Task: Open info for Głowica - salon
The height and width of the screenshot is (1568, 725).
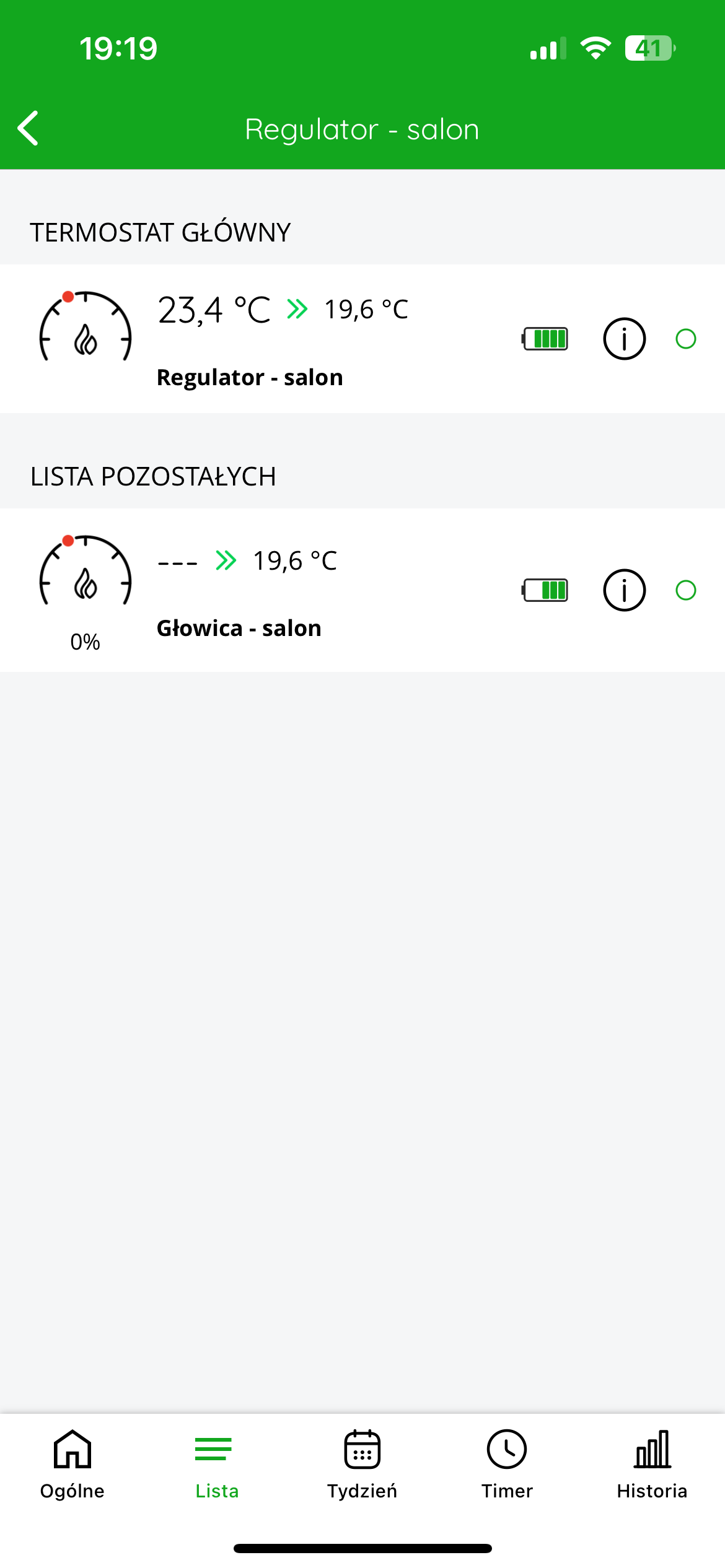Action: 624,590
